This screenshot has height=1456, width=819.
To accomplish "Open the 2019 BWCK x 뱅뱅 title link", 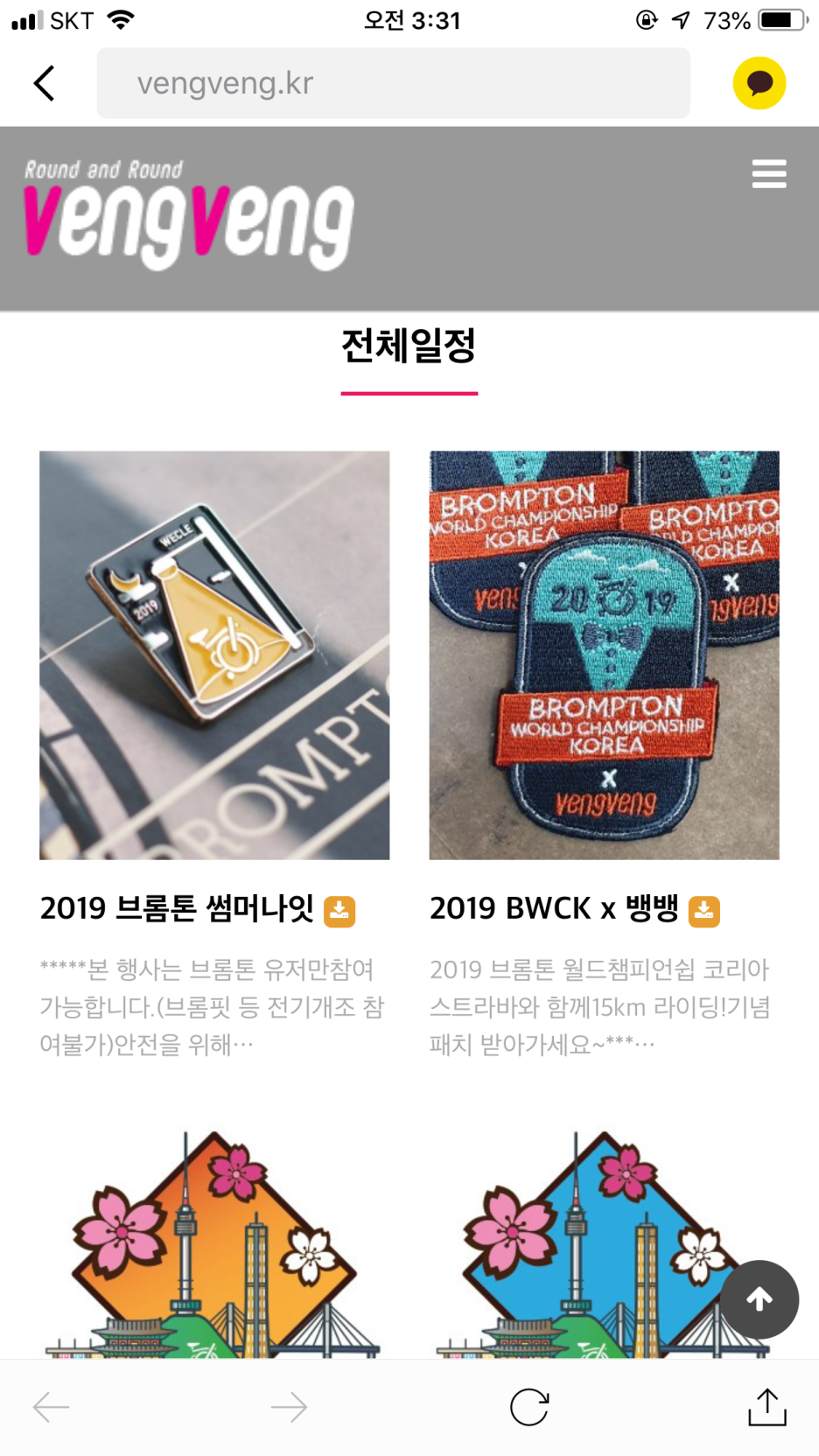I will 554,909.
